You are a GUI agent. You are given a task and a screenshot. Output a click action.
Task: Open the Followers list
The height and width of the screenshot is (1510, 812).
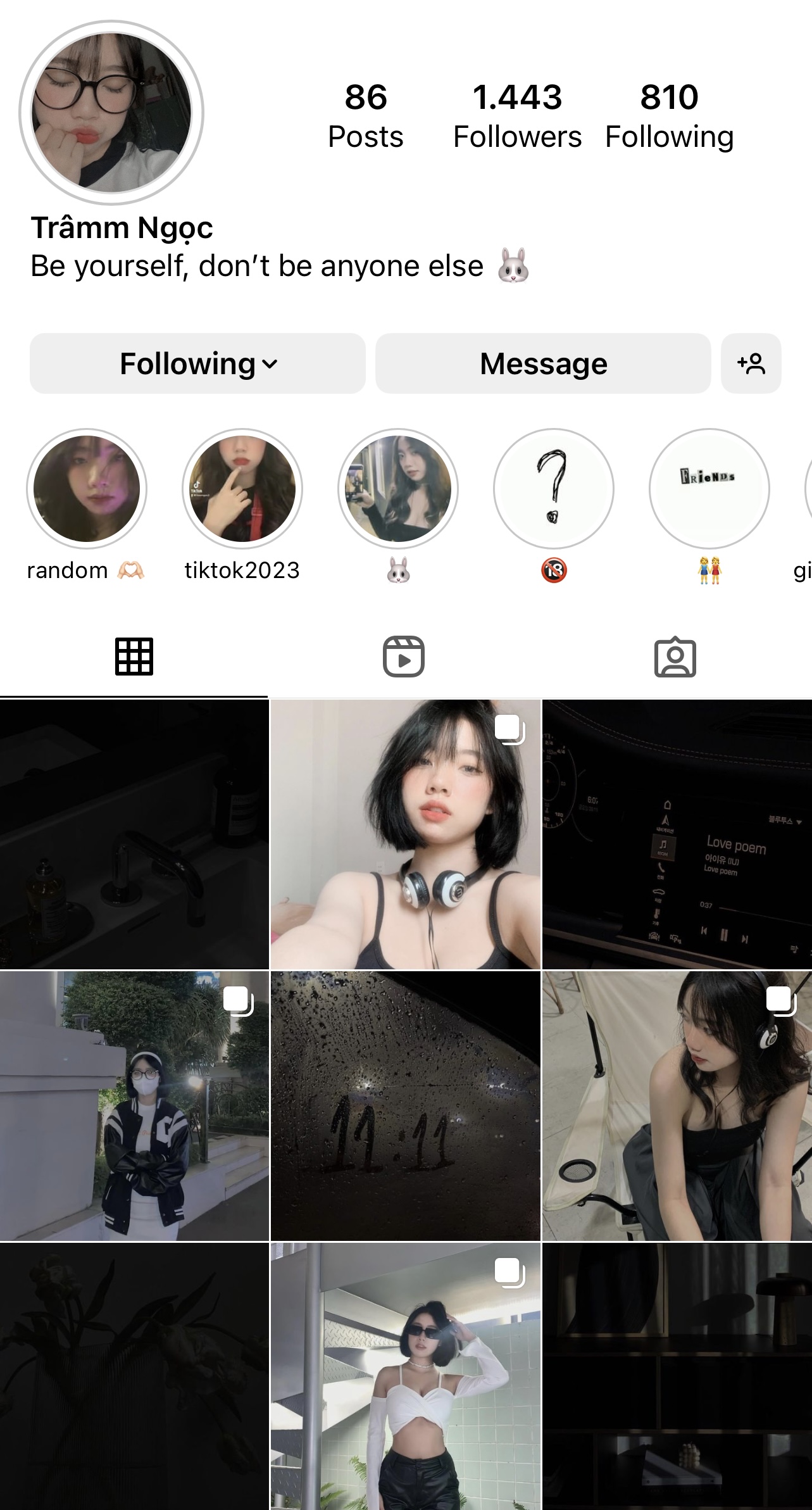click(x=517, y=116)
